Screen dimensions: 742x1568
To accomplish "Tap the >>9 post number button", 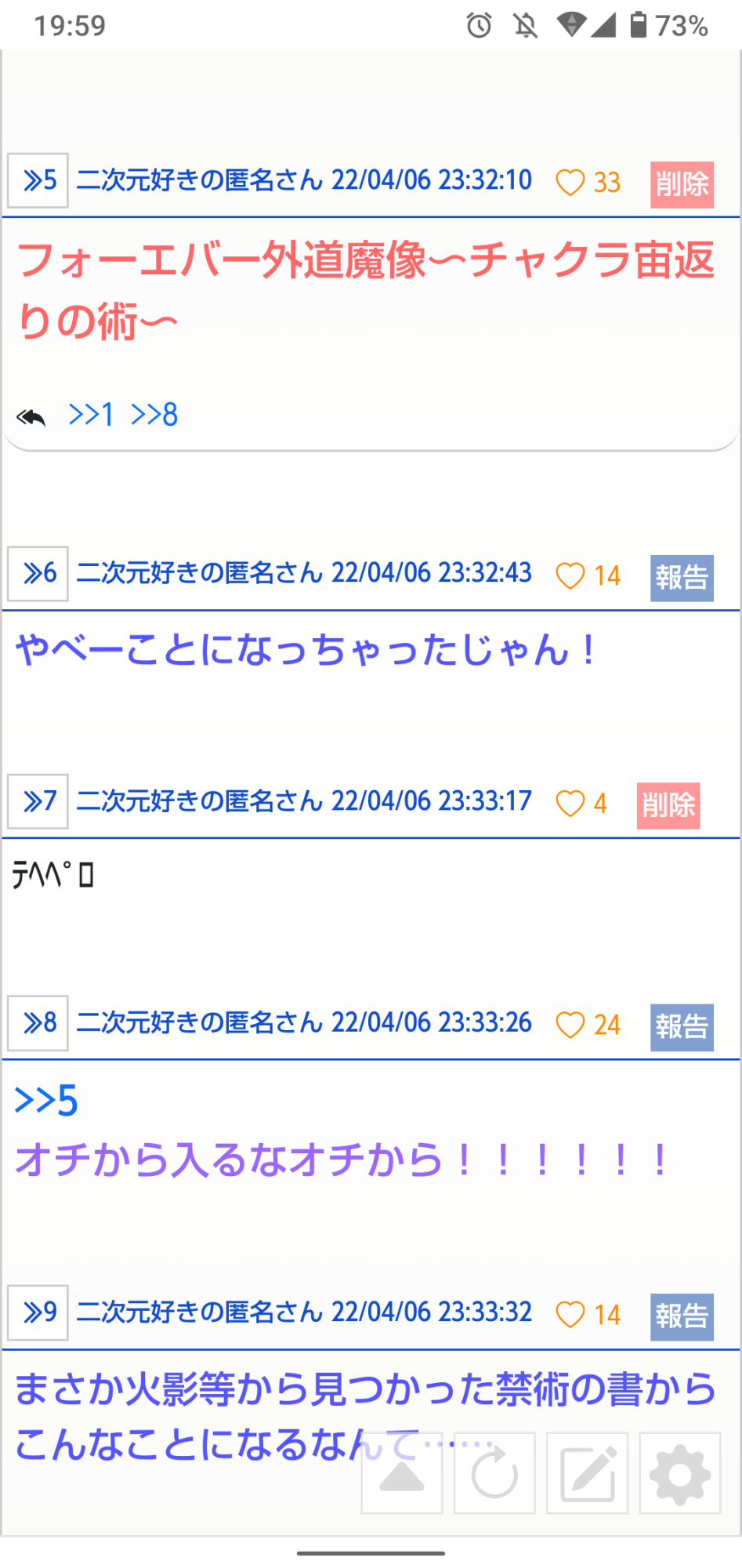I will (38, 1312).
